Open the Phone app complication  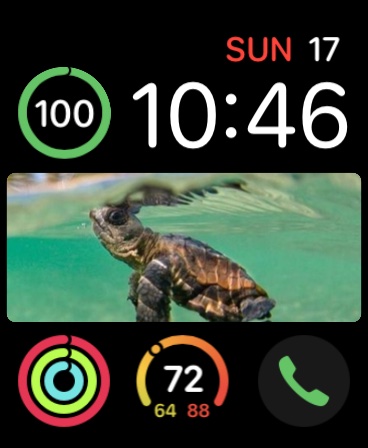pyautogui.click(x=304, y=381)
